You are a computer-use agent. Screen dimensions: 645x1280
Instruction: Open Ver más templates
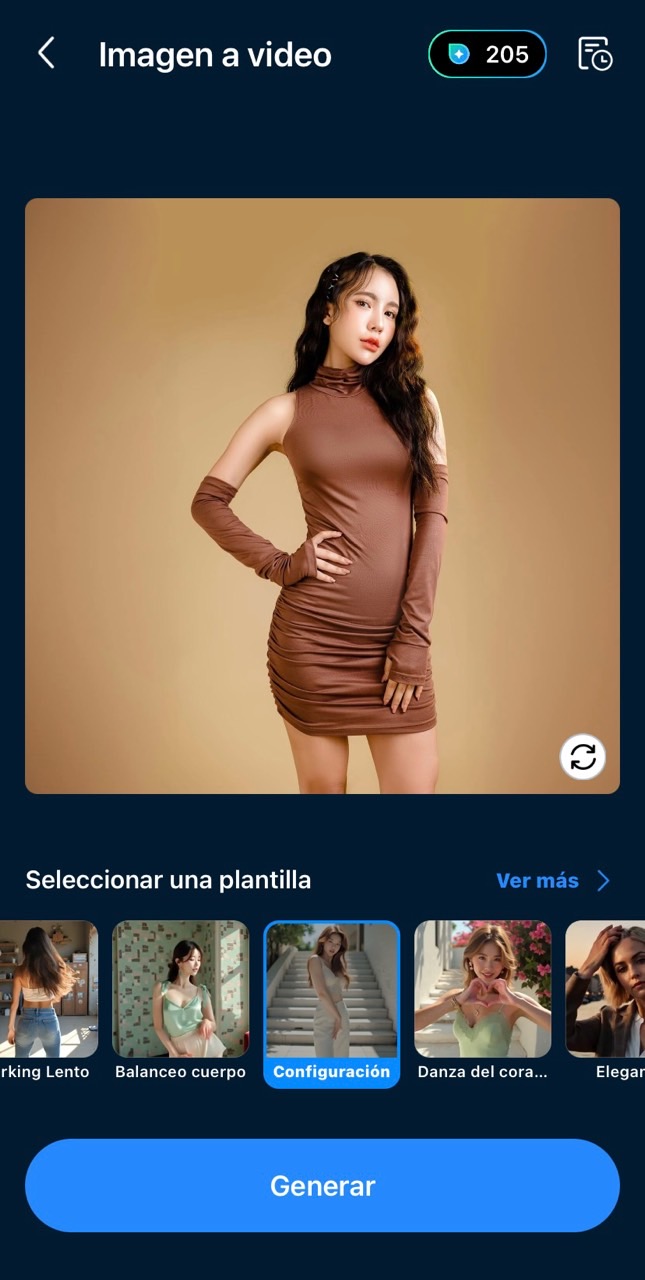click(x=552, y=881)
